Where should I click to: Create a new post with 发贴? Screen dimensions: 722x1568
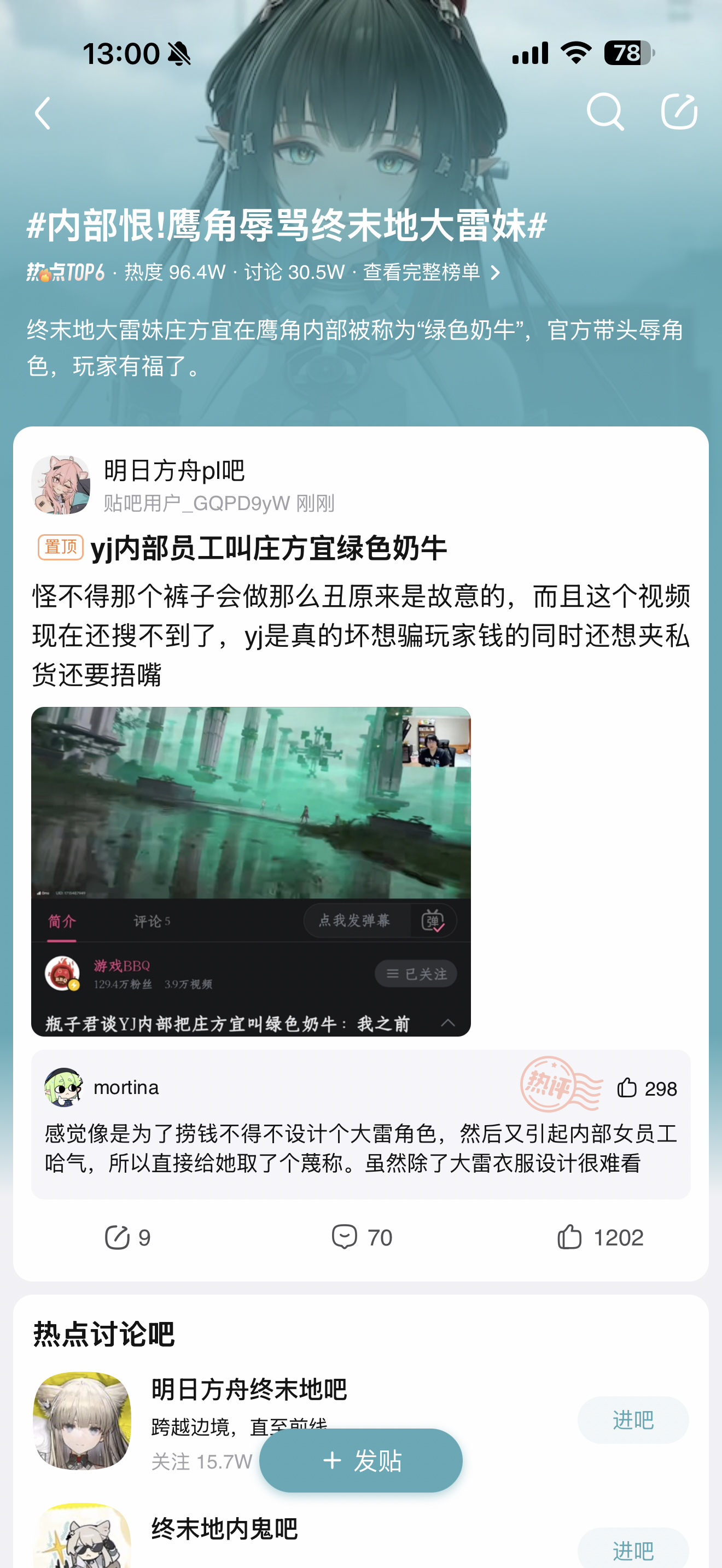[x=361, y=1460]
